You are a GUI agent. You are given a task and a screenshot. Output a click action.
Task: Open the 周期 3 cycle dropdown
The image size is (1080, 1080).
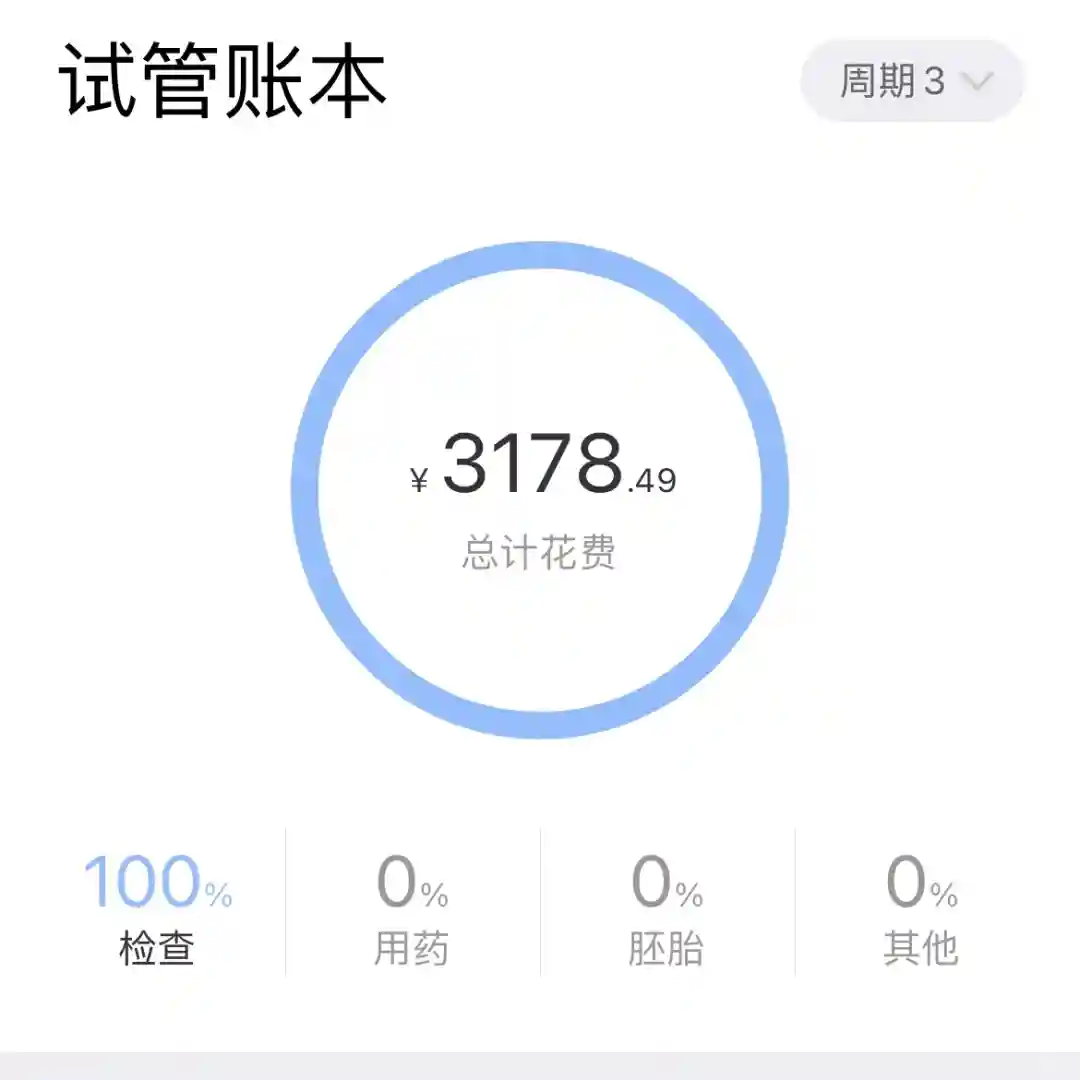(x=912, y=81)
